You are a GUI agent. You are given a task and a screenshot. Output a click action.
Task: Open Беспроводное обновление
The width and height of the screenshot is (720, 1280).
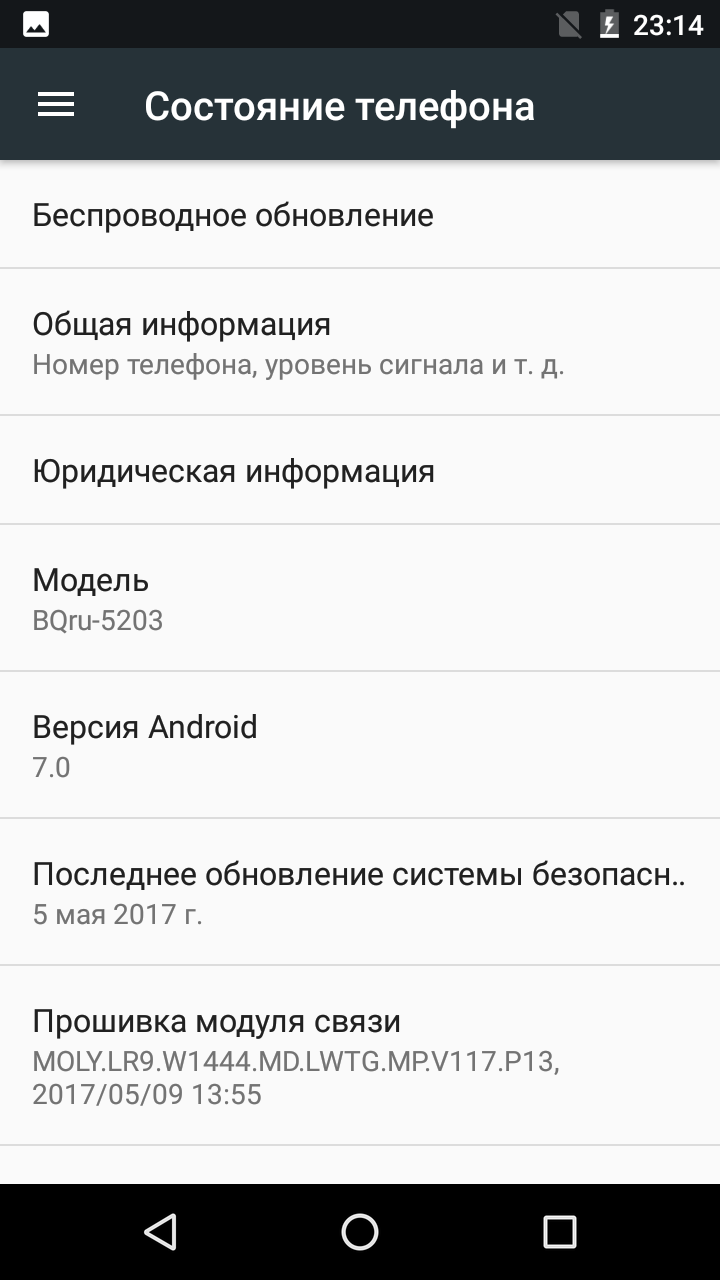click(x=360, y=214)
